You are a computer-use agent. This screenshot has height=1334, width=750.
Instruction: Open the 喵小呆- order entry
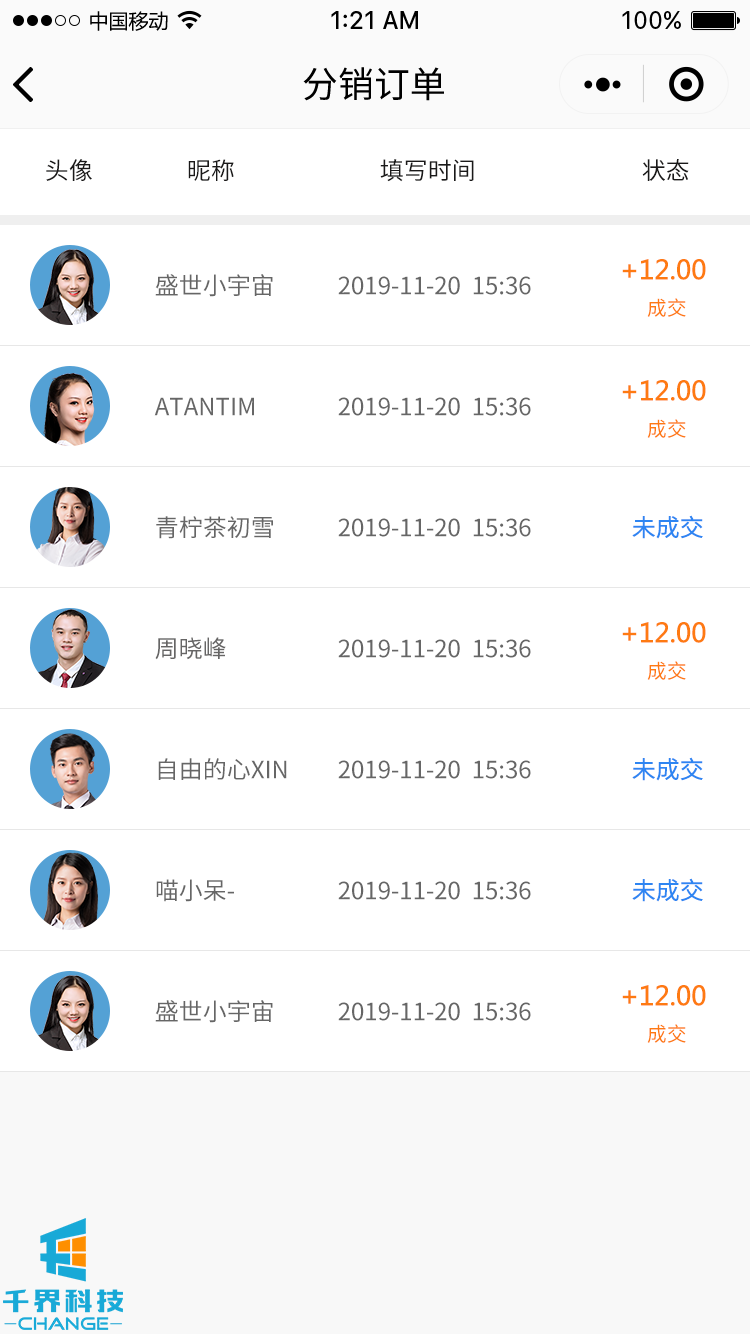pos(374,891)
